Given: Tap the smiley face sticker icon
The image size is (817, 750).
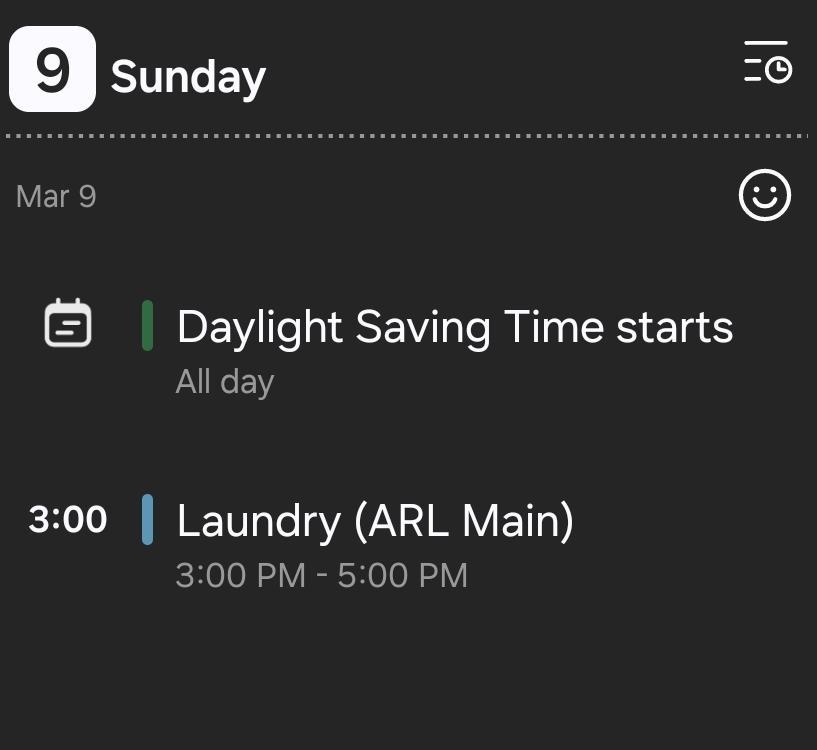Looking at the screenshot, I should [765, 195].
